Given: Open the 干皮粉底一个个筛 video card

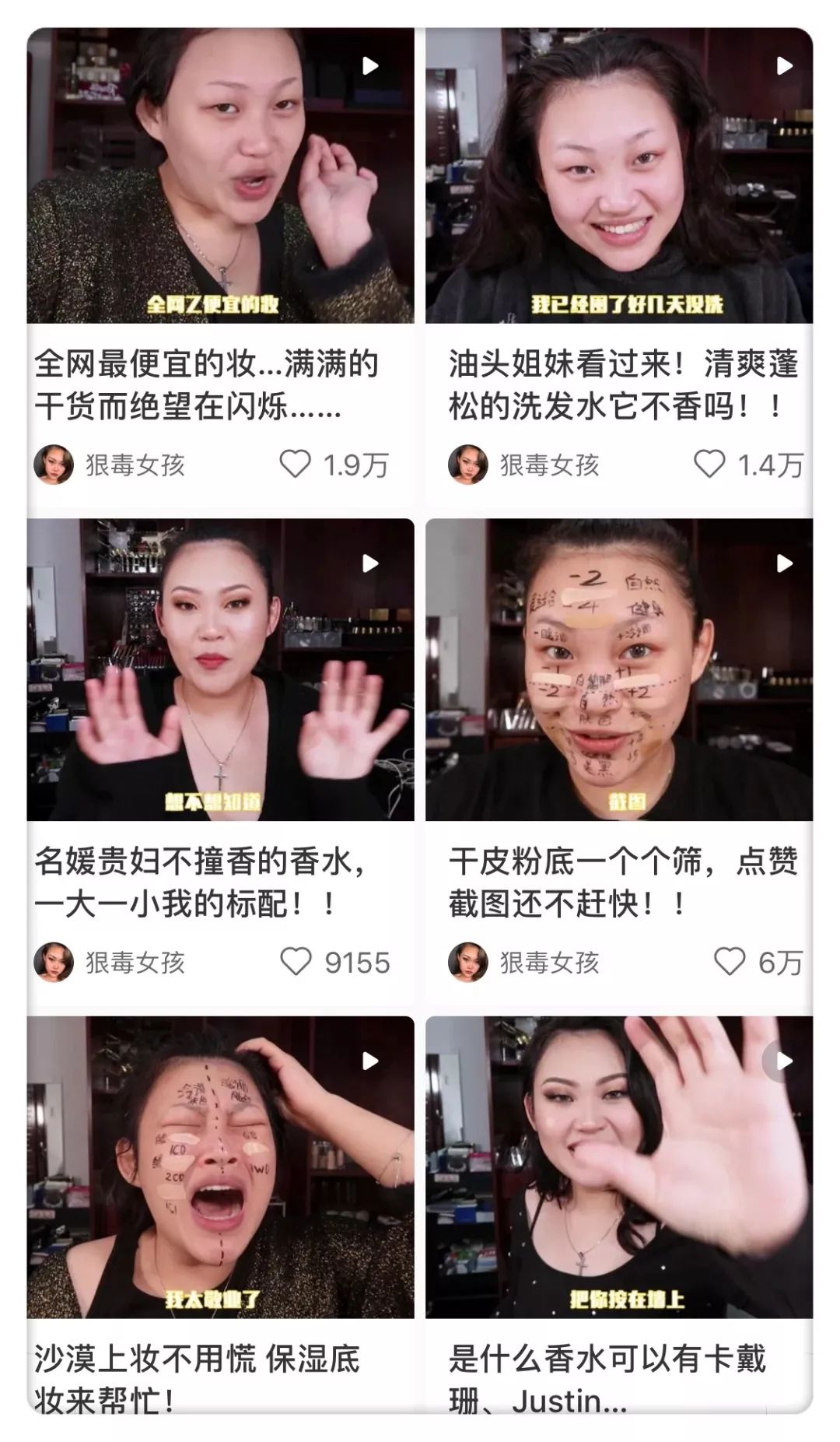Looking at the screenshot, I should [x=618, y=669].
